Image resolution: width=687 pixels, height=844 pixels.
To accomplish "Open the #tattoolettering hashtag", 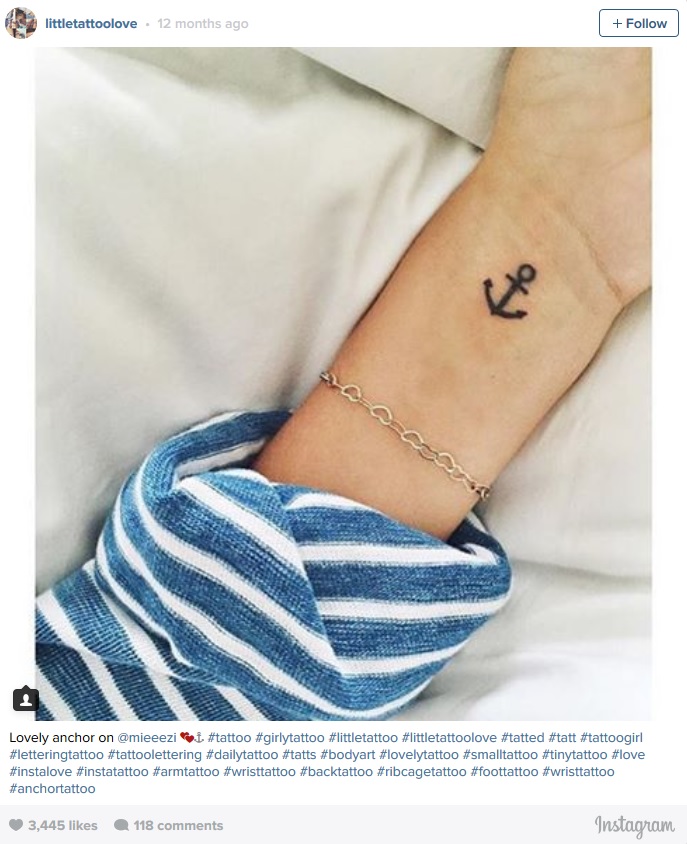I will point(154,755).
